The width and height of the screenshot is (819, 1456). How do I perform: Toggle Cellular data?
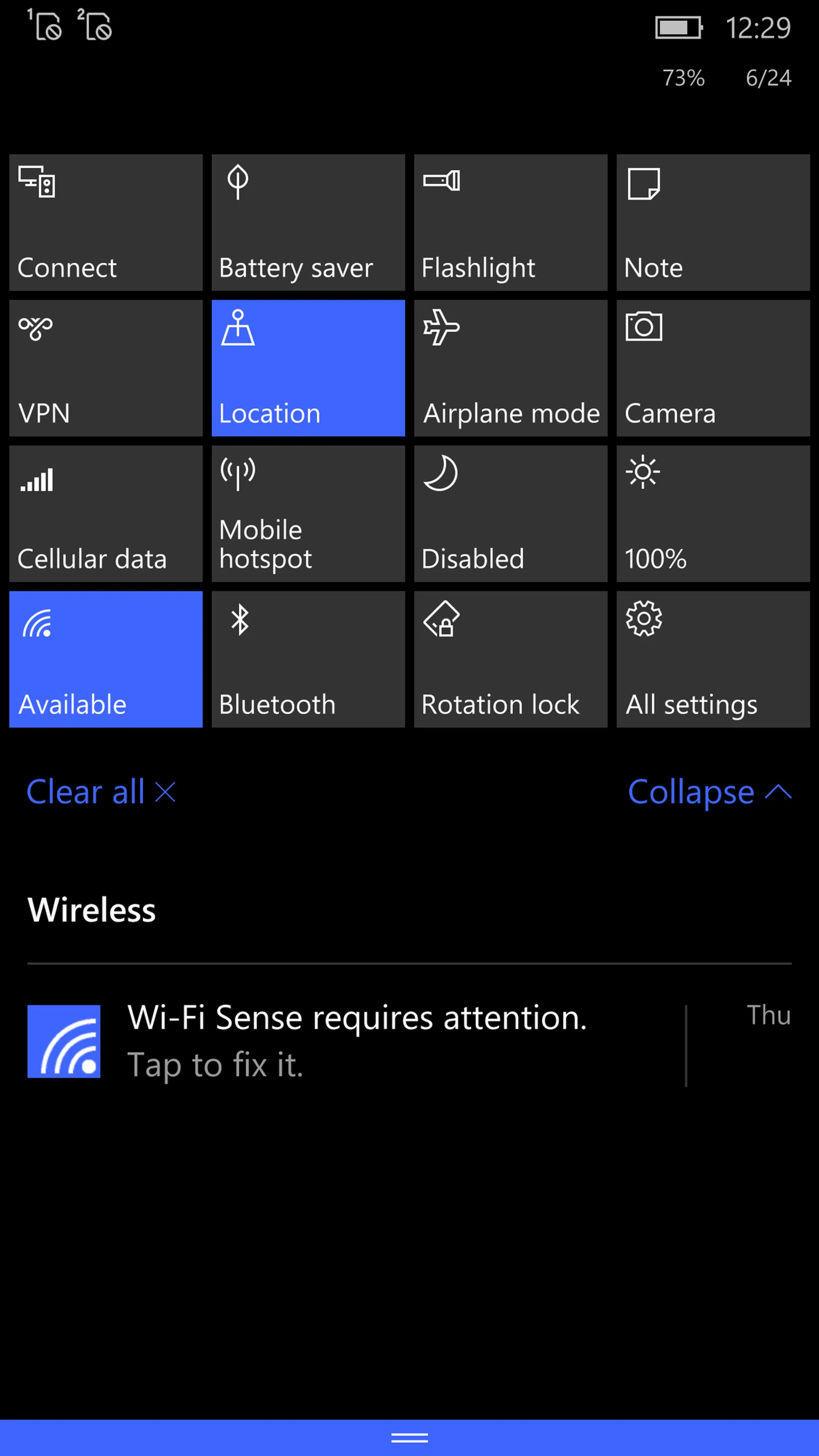tap(106, 513)
